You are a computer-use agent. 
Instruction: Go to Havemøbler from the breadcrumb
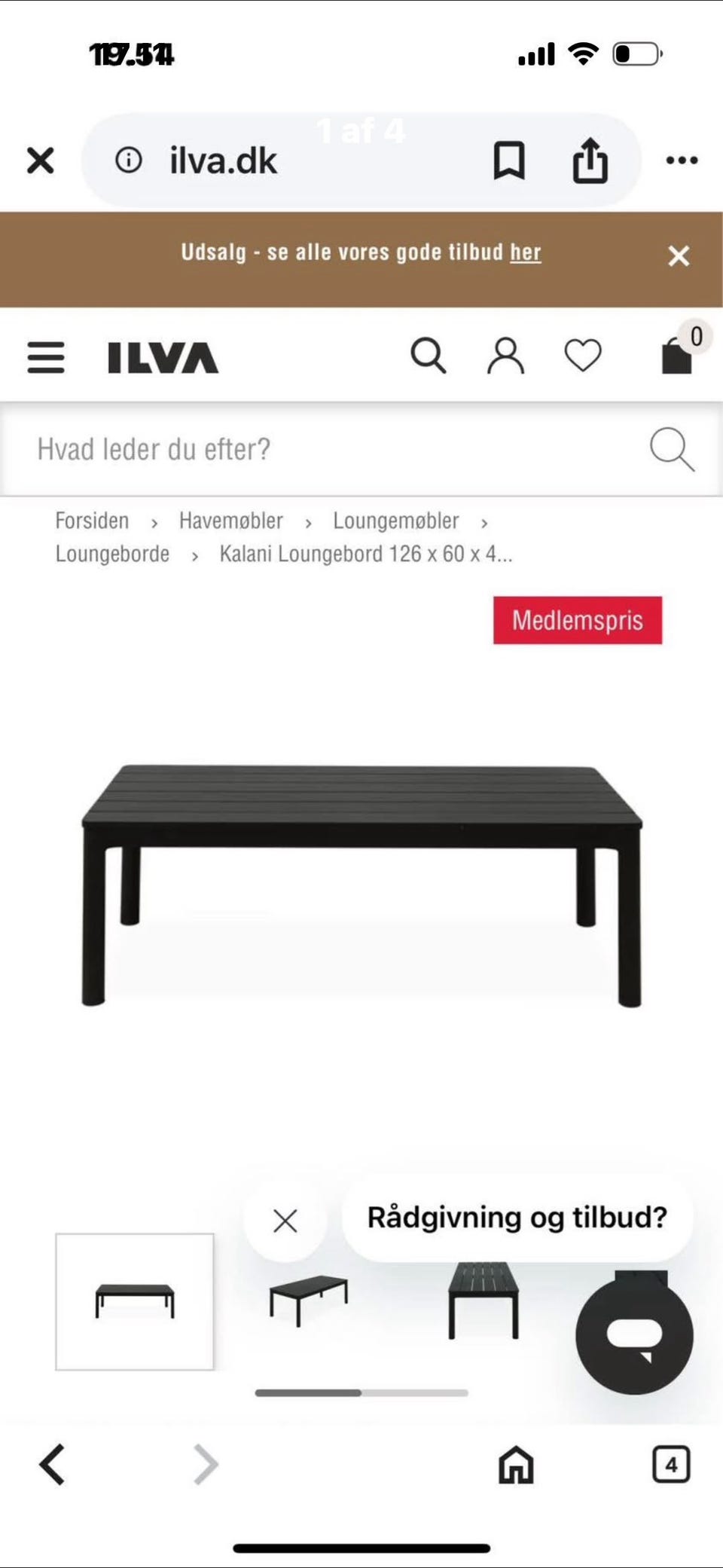(x=230, y=521)
